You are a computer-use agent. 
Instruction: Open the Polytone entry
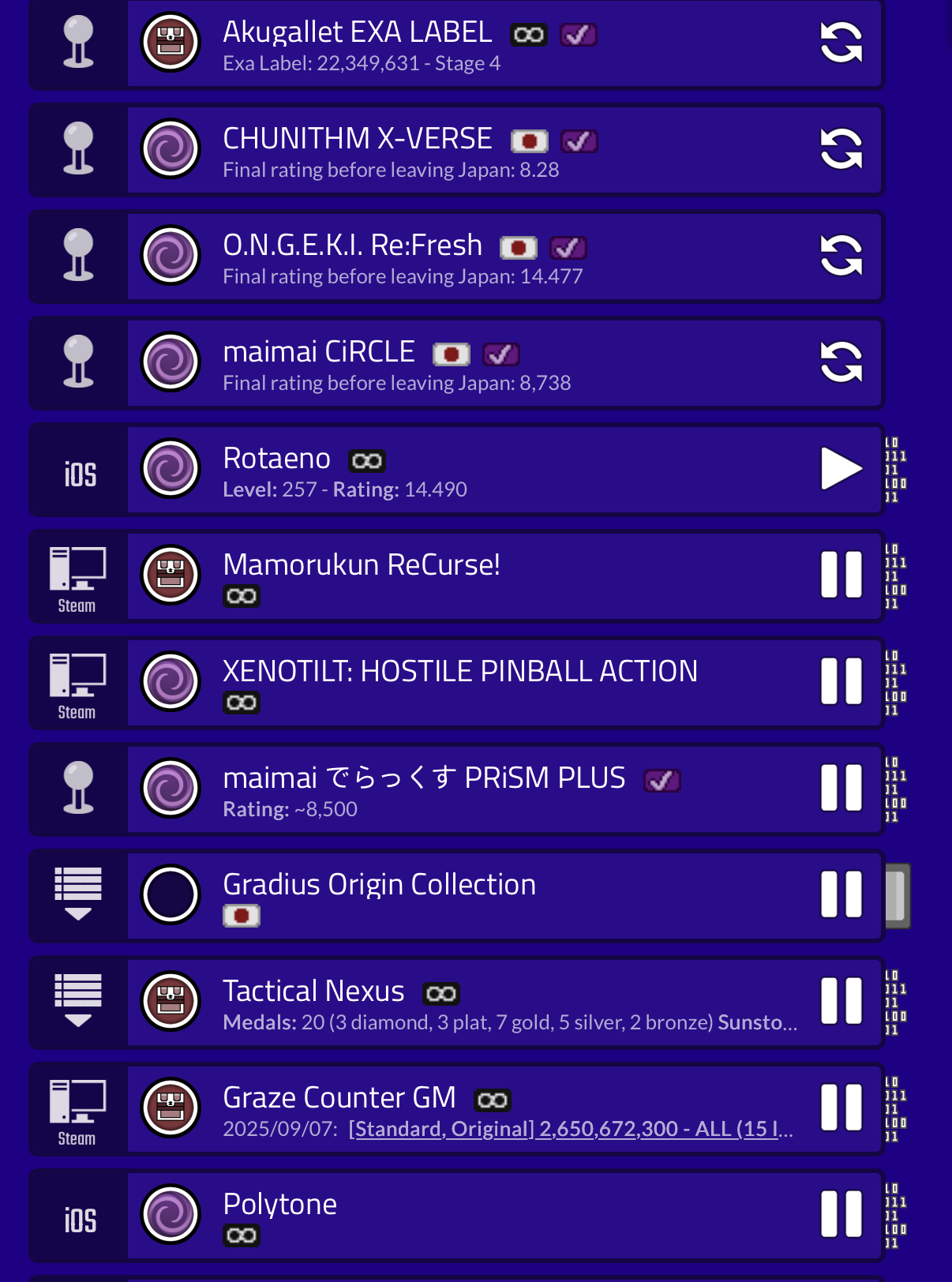click(x=279, y=1205)
